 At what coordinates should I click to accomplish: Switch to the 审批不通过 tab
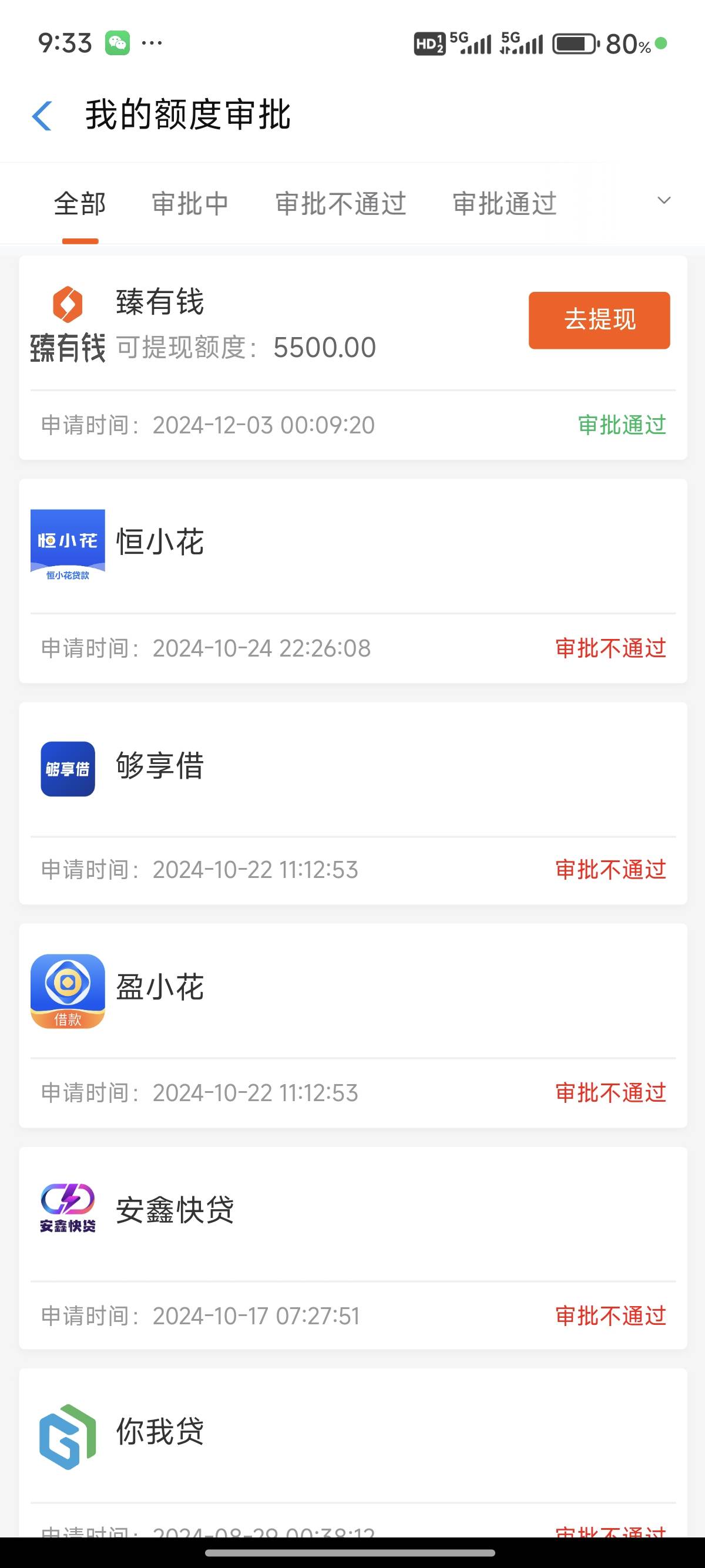[x=341, y=203]
